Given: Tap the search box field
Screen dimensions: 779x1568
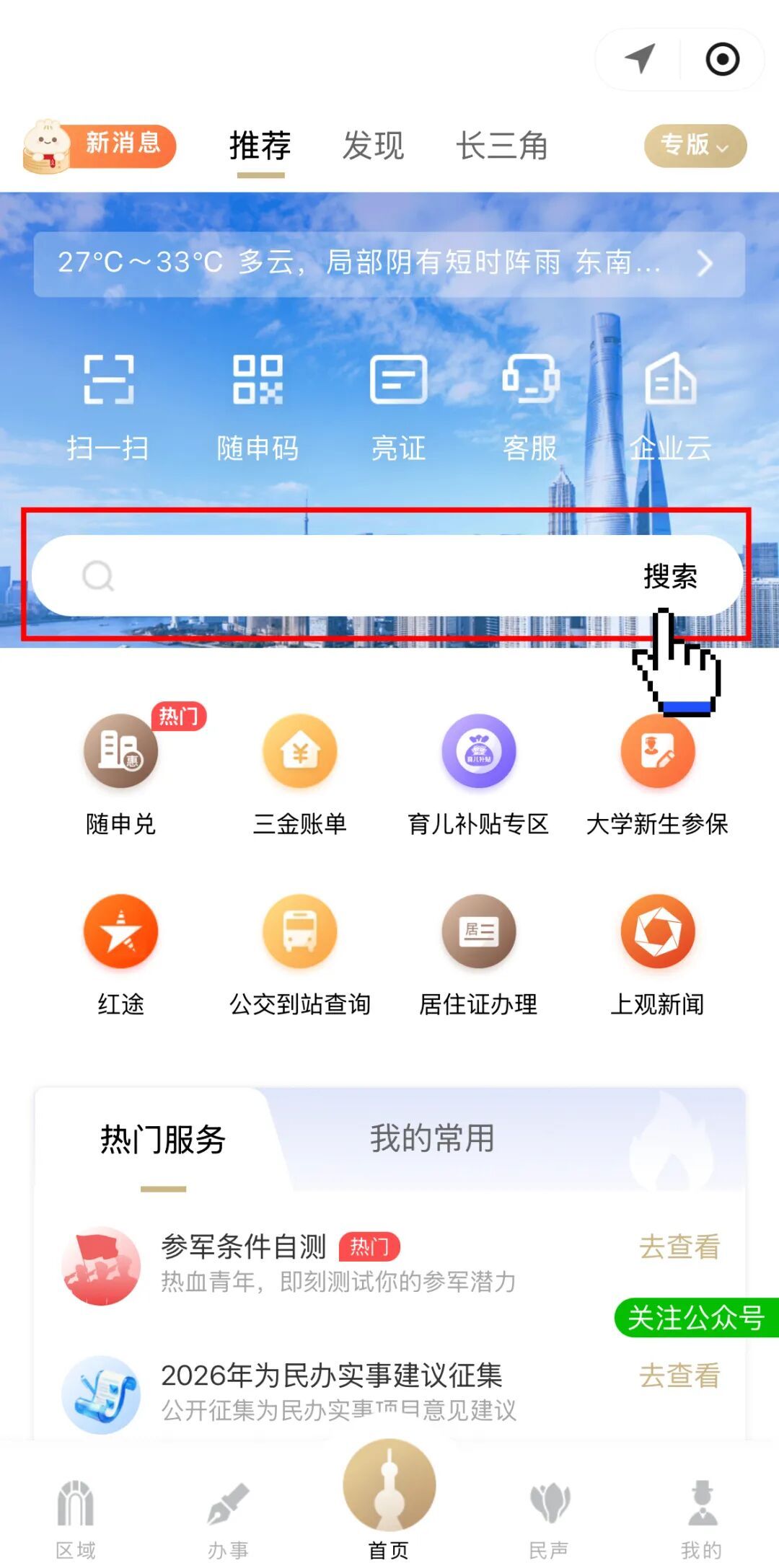Looking at the screenshot, I should pyautogui.click(x=387, y=575).
